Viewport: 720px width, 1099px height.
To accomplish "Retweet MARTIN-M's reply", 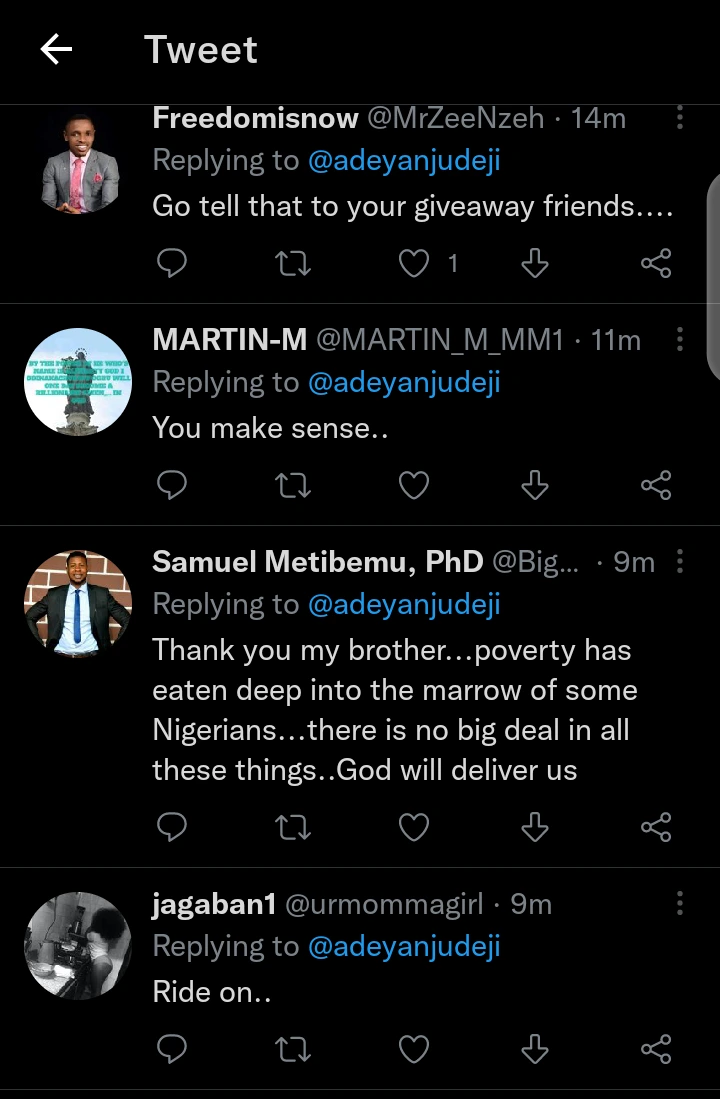I will (293, 485).
